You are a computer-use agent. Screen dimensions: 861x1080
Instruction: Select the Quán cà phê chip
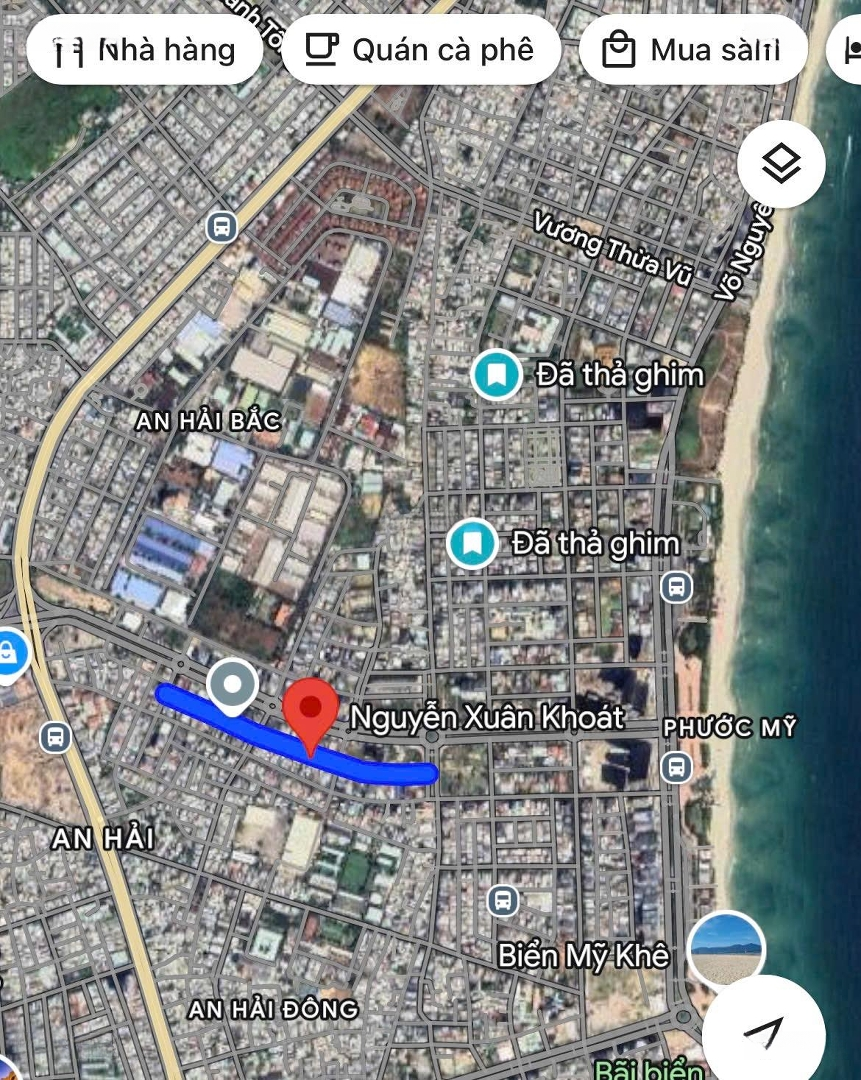pos(421,50)
